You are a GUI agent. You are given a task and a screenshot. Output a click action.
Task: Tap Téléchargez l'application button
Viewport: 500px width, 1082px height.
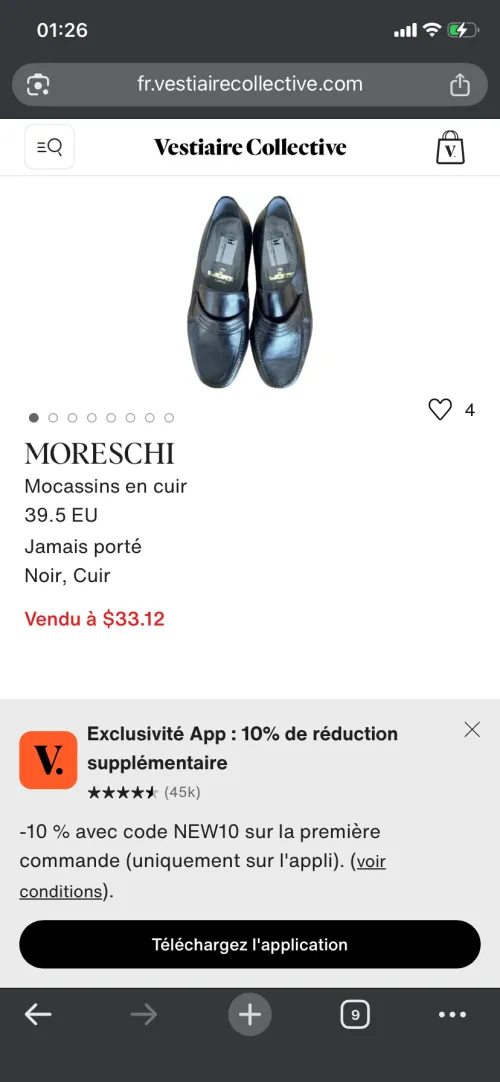click(x=250, y=944)
